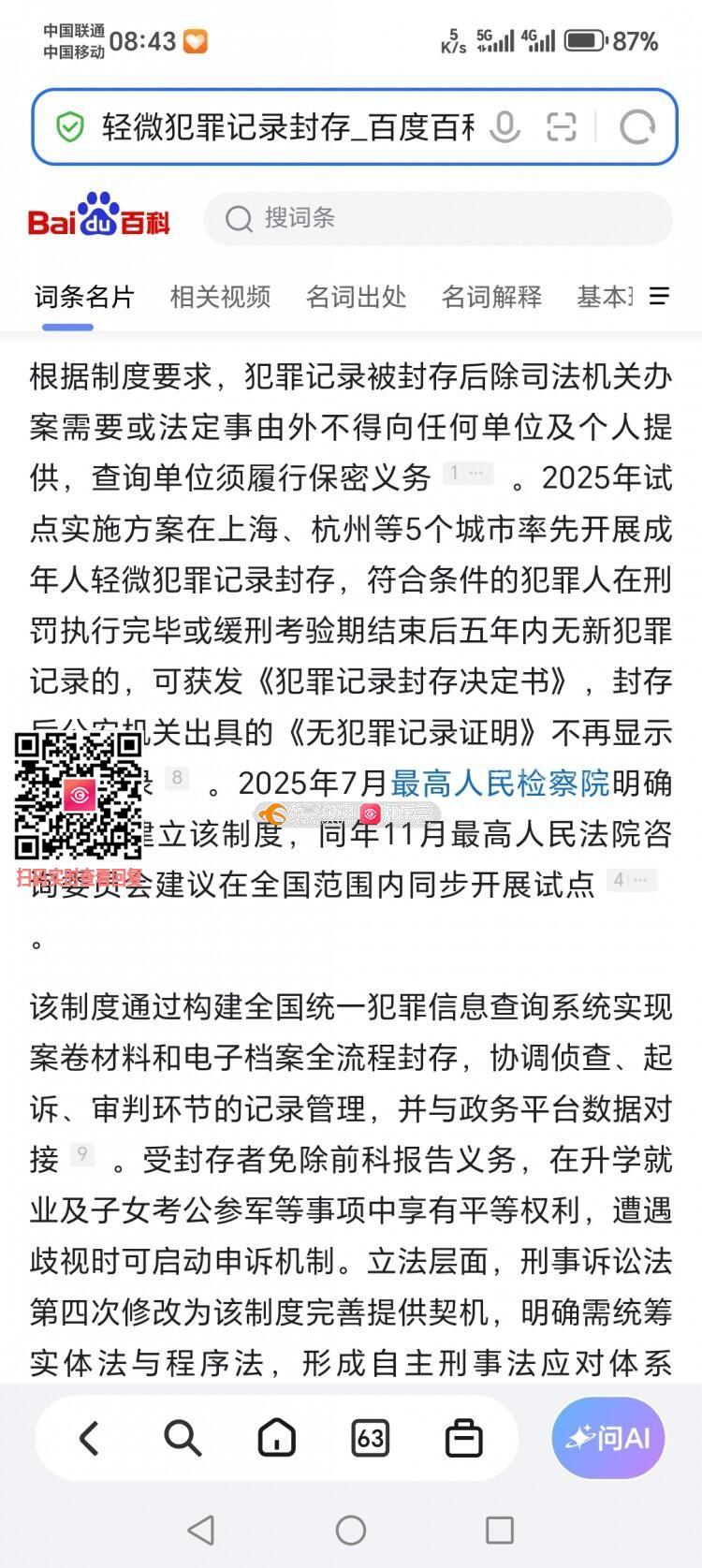The height and width of the screenshot is (1568, 702).
Task: Start voice search with the microphone icon
Action: click(x=505, y=126)
